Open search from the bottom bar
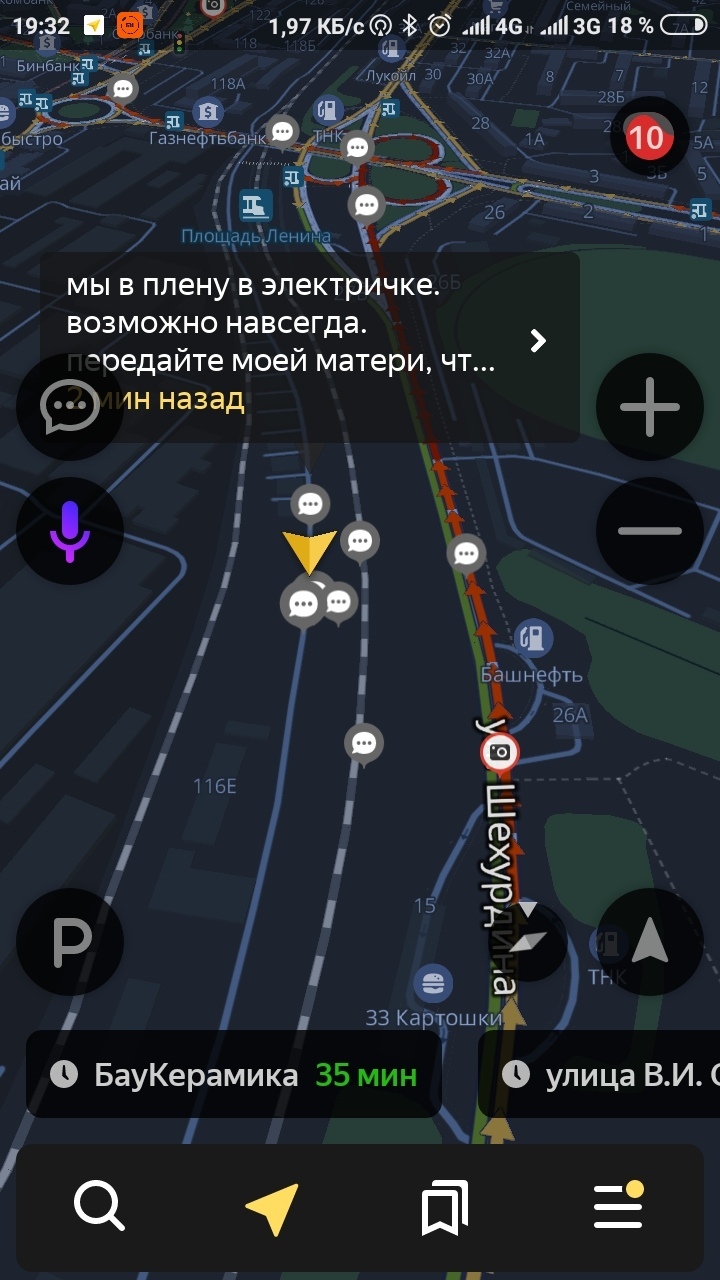The width and height of the screenshot is (720, 1280). 99,1206
